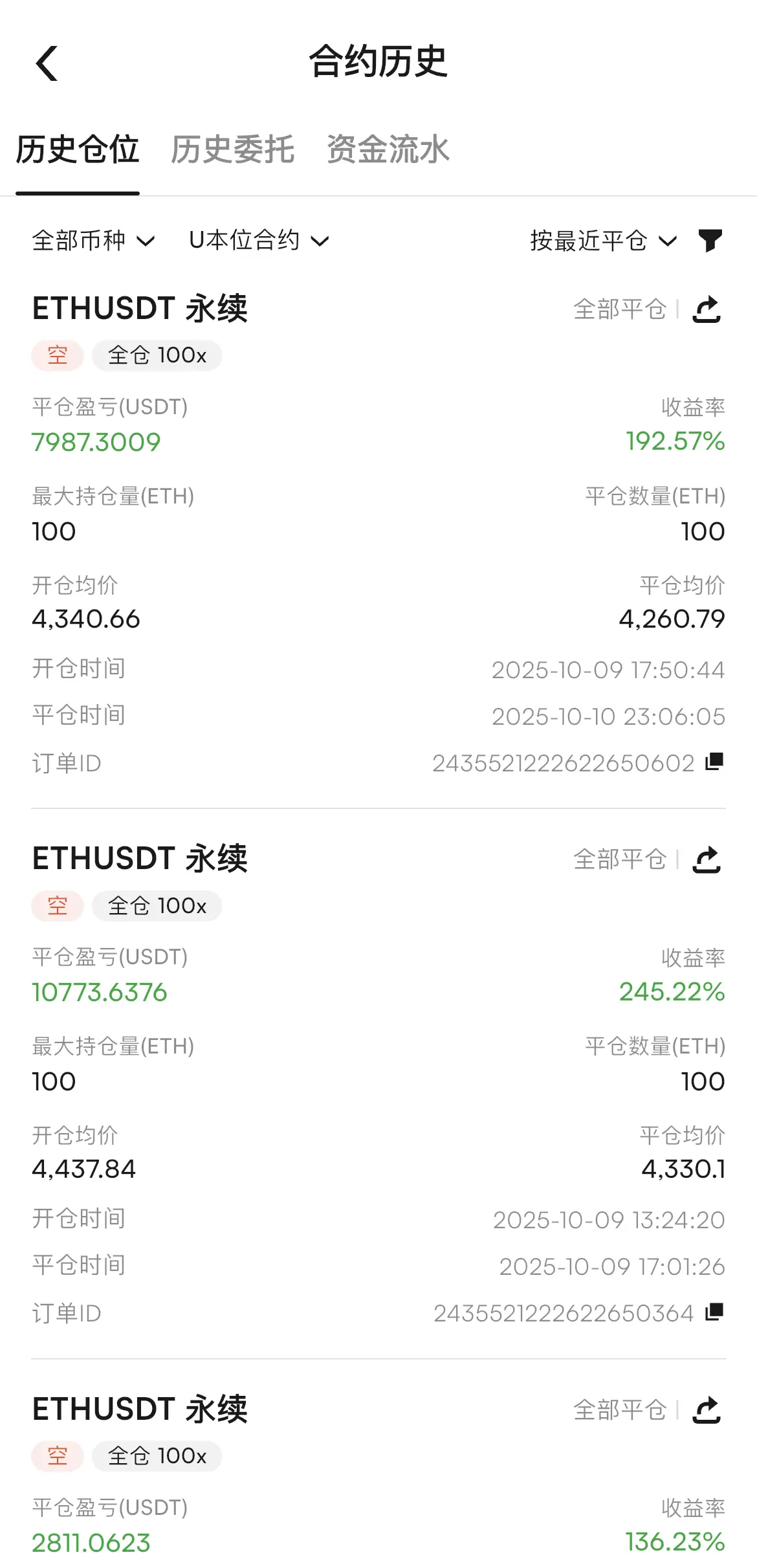The height and width of the screenshot is (1568, 757).
Task: Share the position with 7987.3009 profit
Action: [x=707, y=309]
